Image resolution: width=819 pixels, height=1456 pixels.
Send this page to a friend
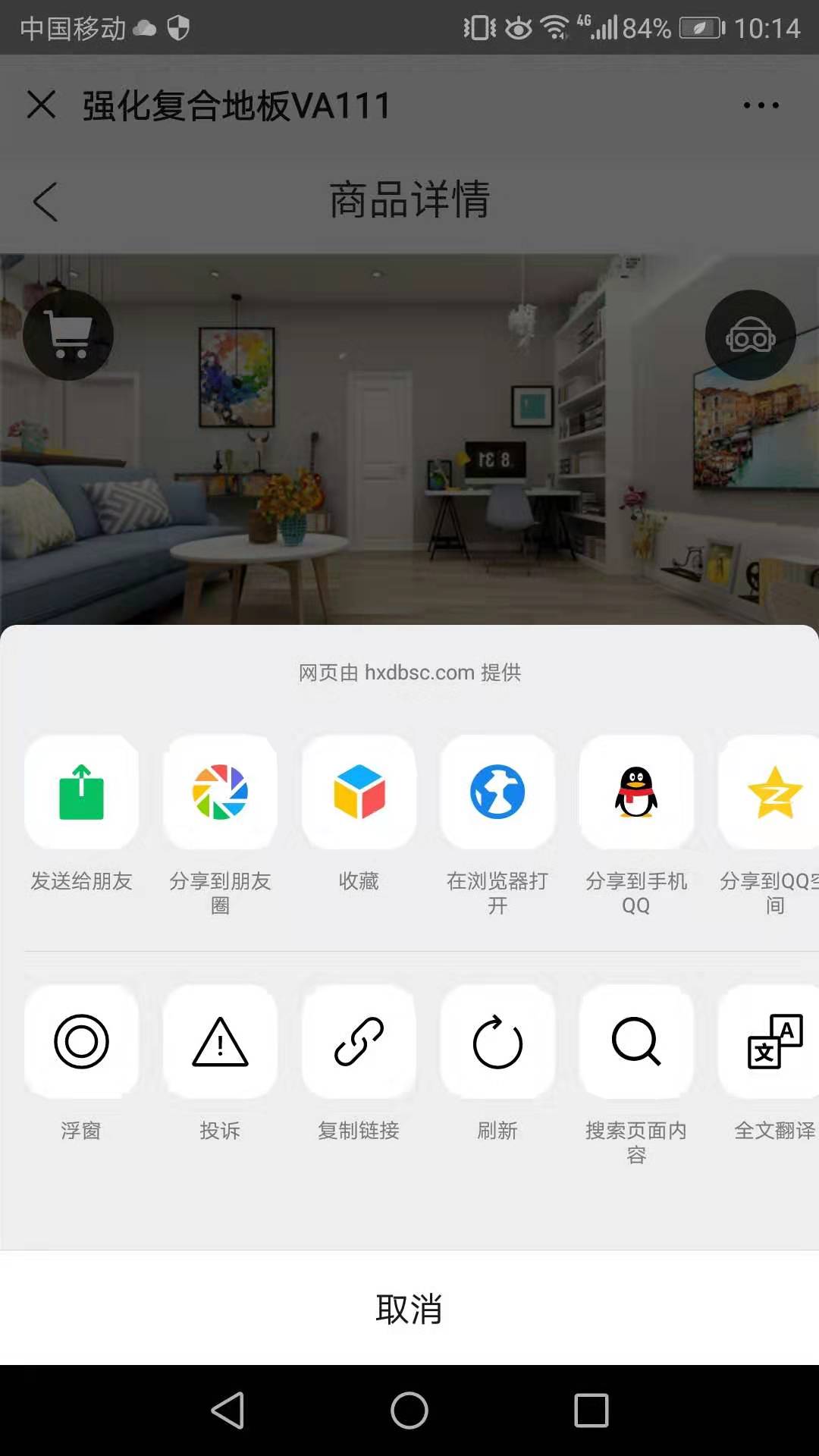(x=81, y=792)
